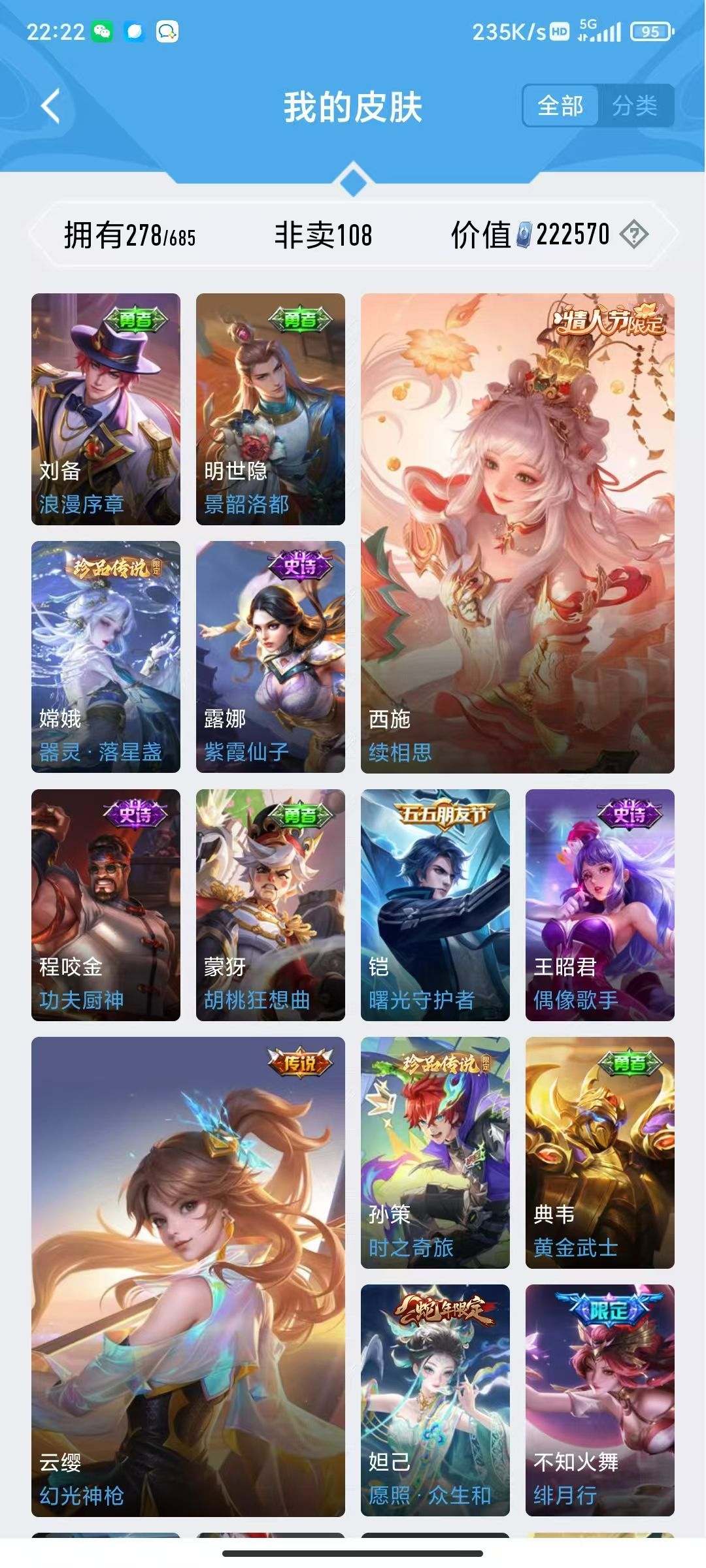This screenshot has height=1568, width=706.
Task: Go back using the top-left arrow
Action: (51, 106)
